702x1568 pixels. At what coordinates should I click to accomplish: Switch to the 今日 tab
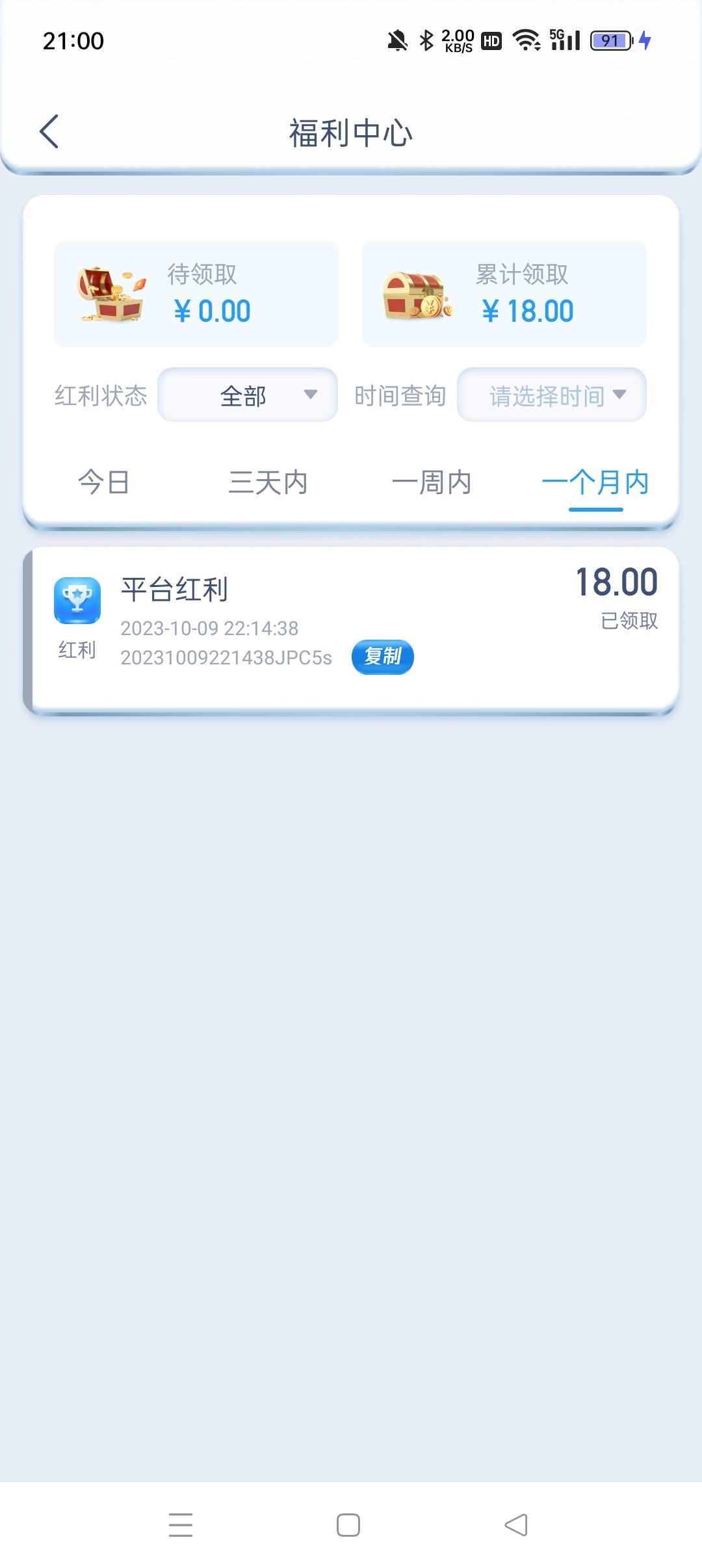pos(104,482)
